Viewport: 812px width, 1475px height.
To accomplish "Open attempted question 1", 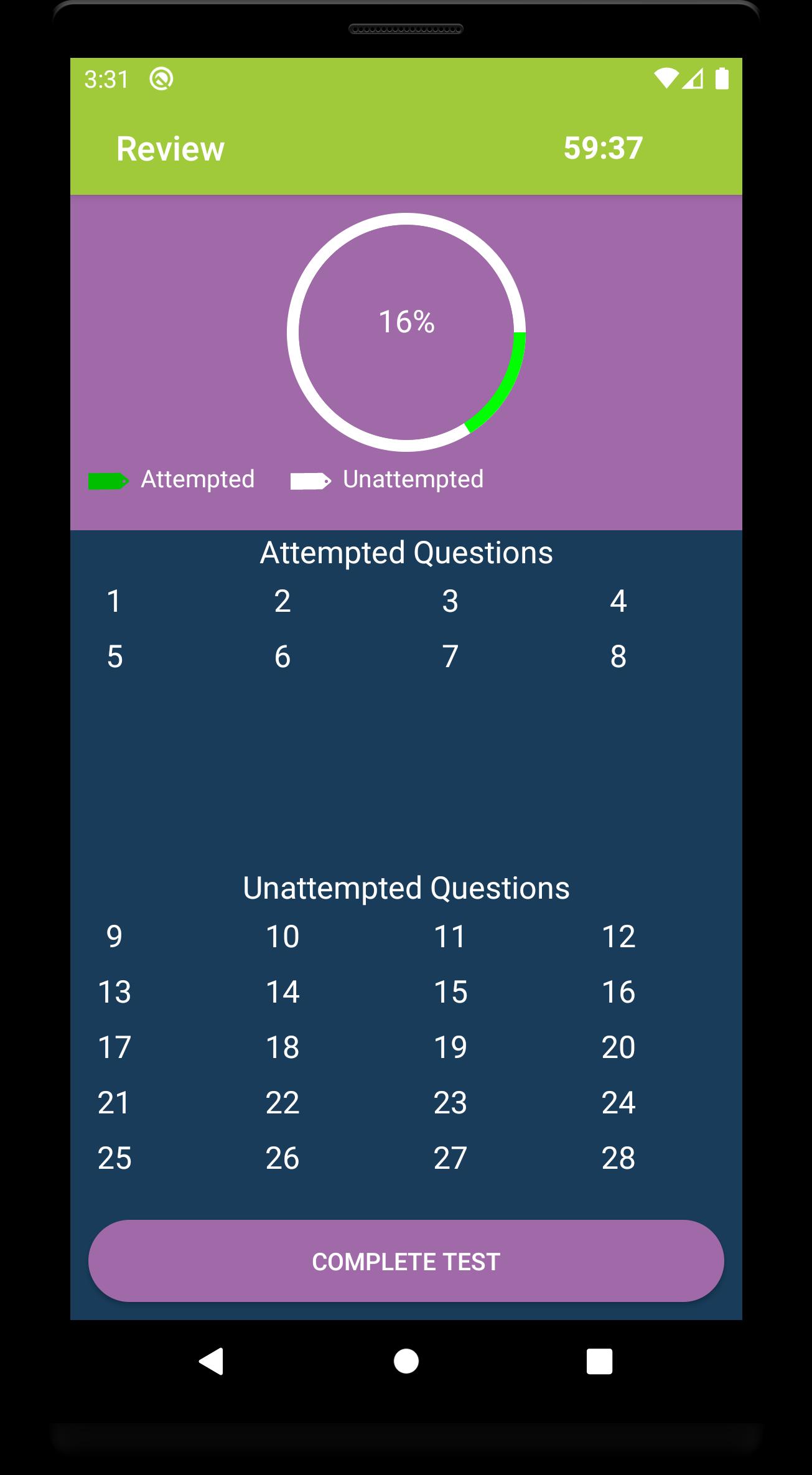I will (114, 601).
